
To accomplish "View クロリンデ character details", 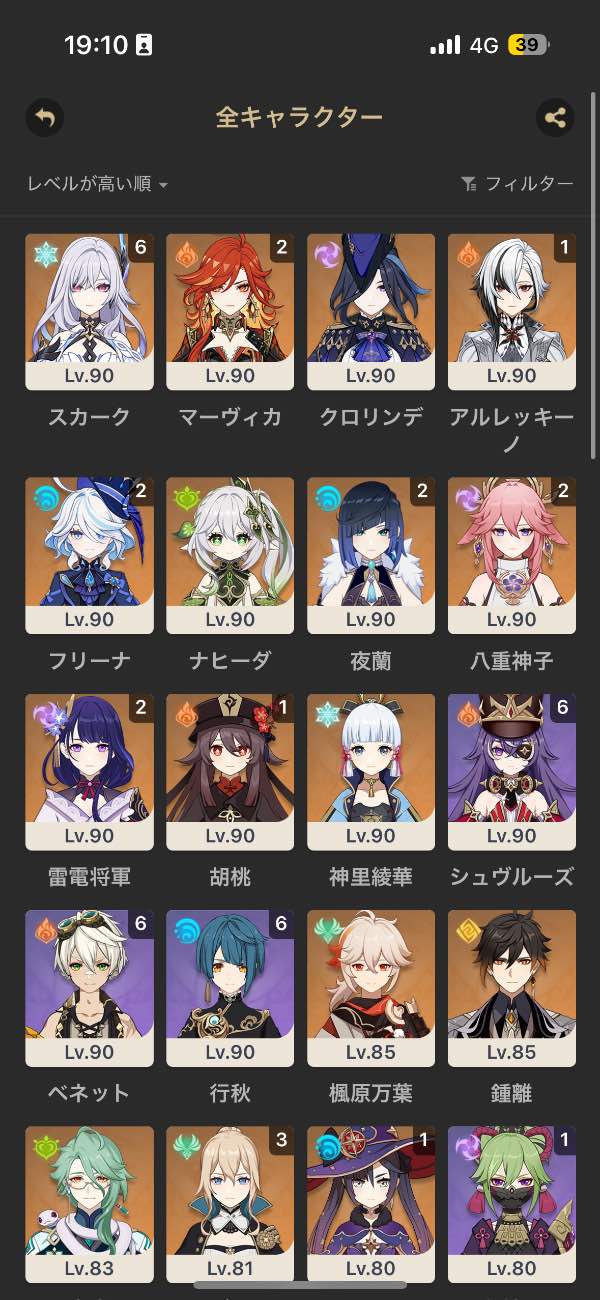I will [x=371, y=311].
